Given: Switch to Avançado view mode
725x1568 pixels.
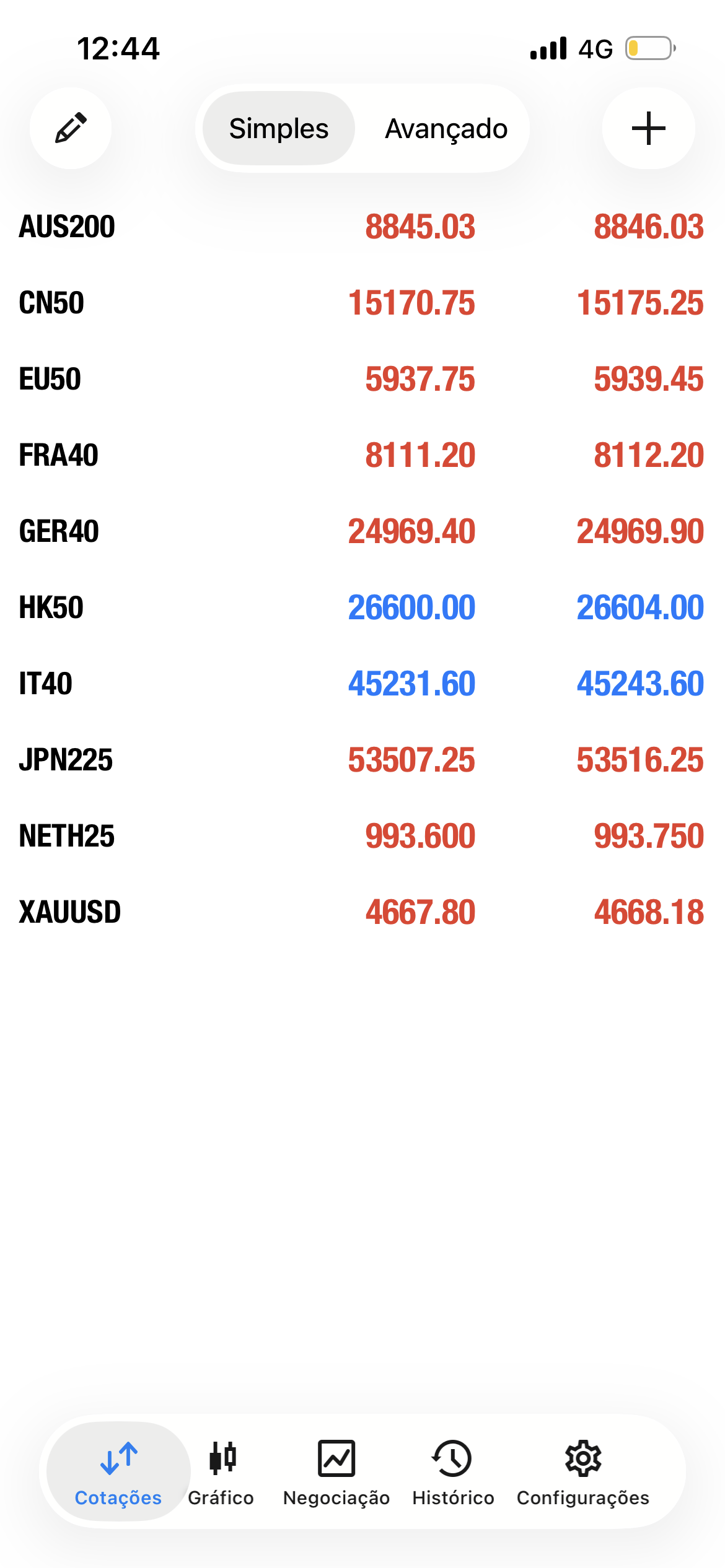Looking at the screenshot, I should point(446,128).
